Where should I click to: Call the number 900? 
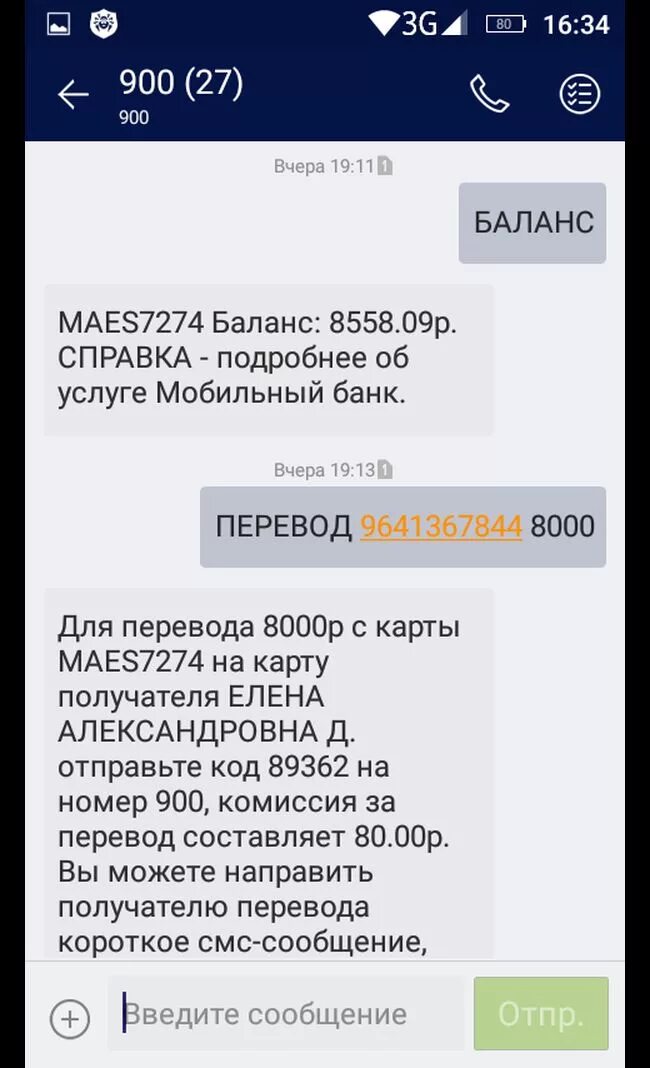click(489, 94)
